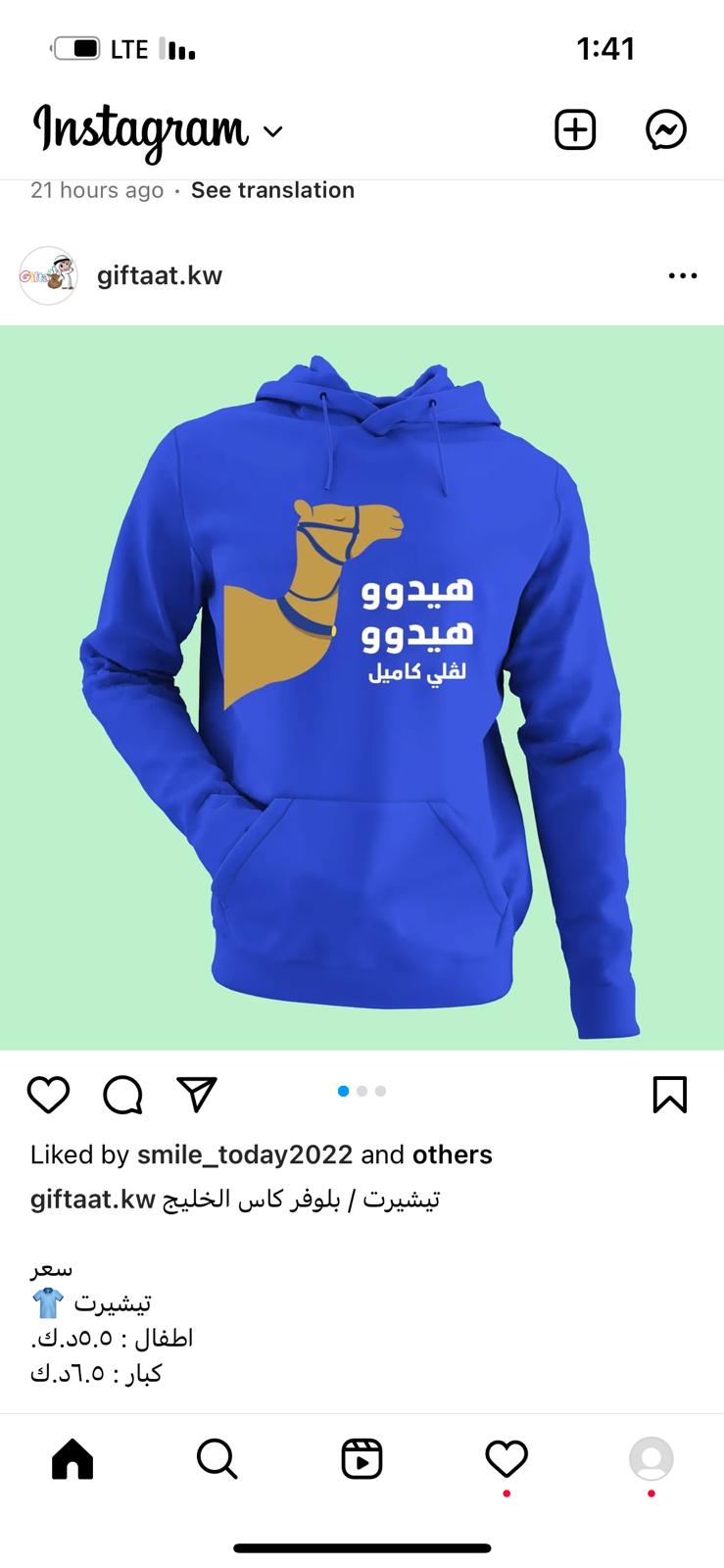Open the Activity heart tab
This screenshot has width=724, height=1568.
(x=507, y=1459)
